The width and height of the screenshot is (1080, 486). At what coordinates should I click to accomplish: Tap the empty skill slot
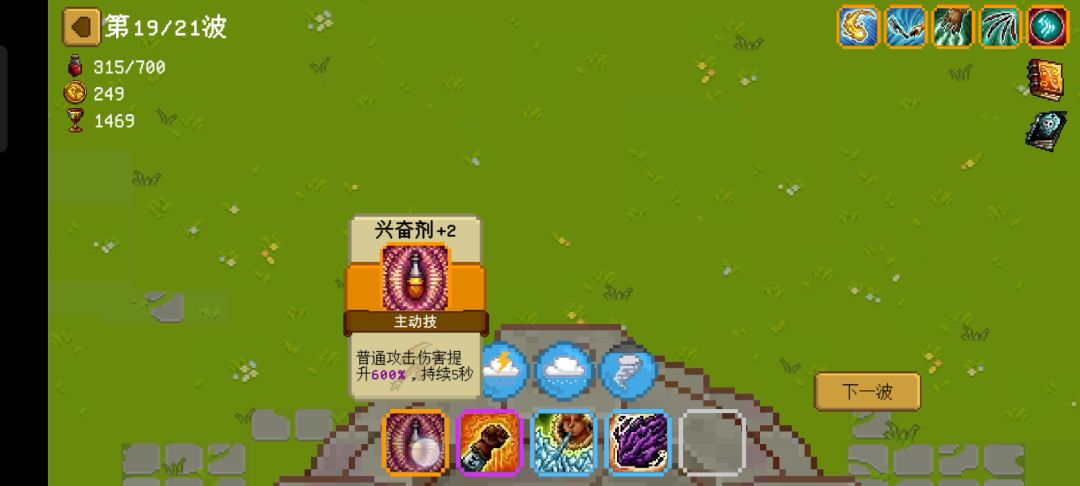[x=712, y=441]
